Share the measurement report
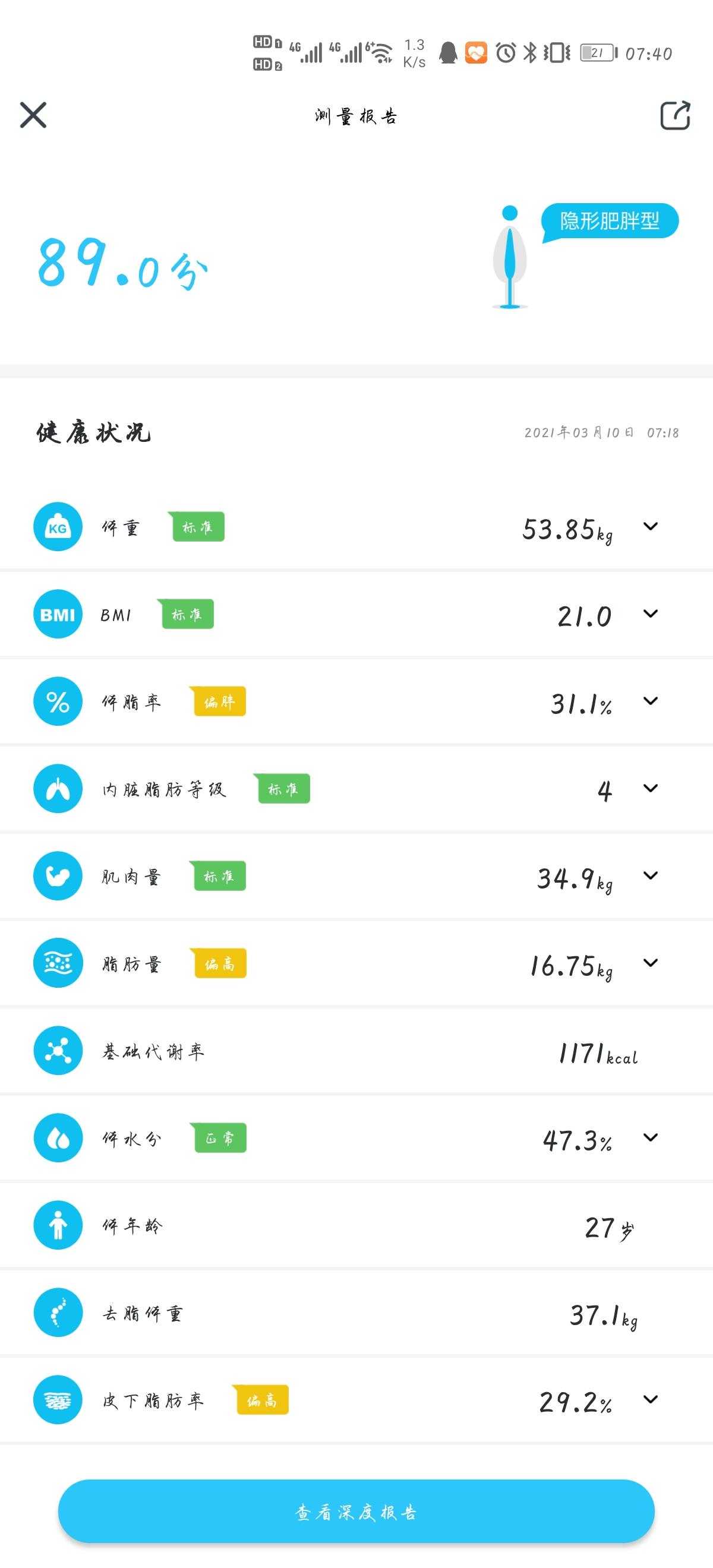 674,115
